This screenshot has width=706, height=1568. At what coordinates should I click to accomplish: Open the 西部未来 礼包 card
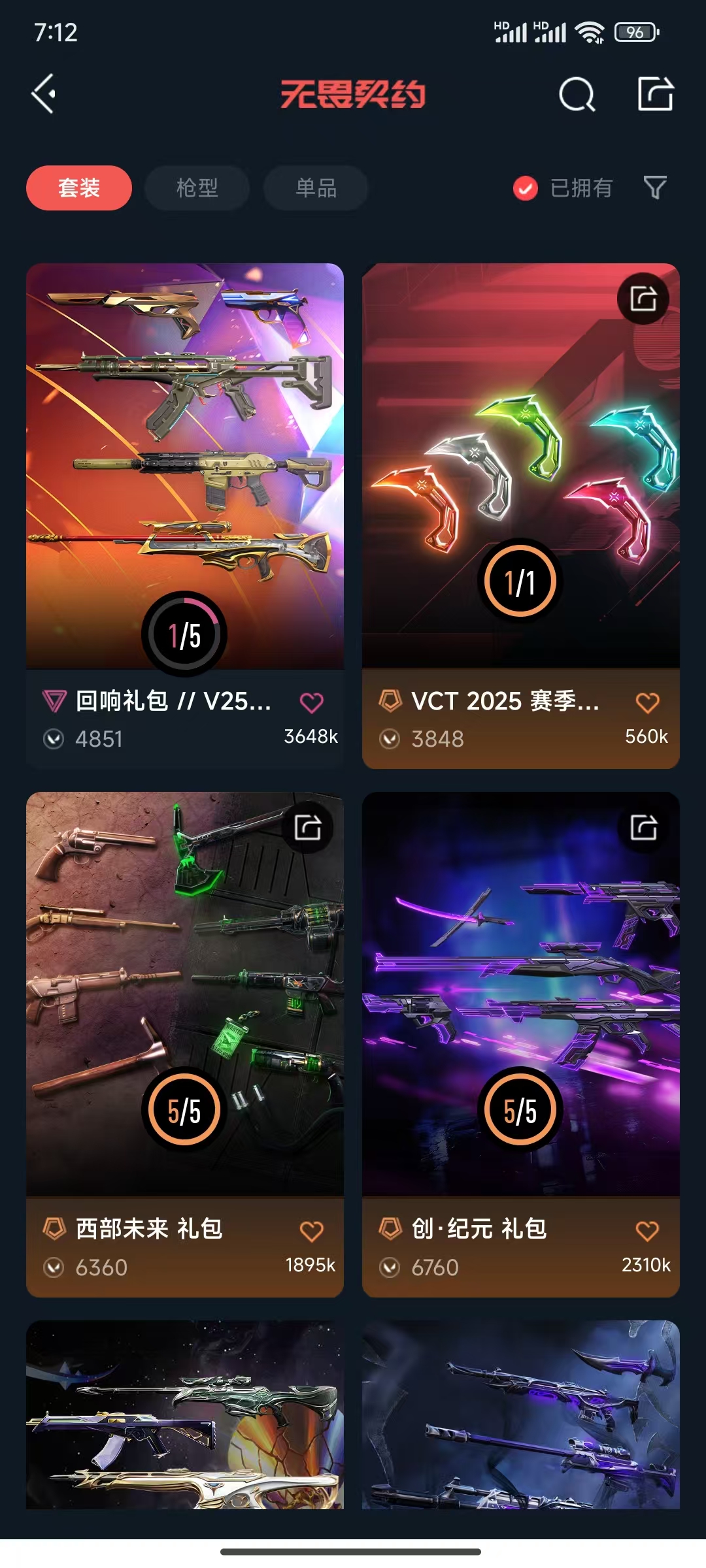[x=185, y=1045]
